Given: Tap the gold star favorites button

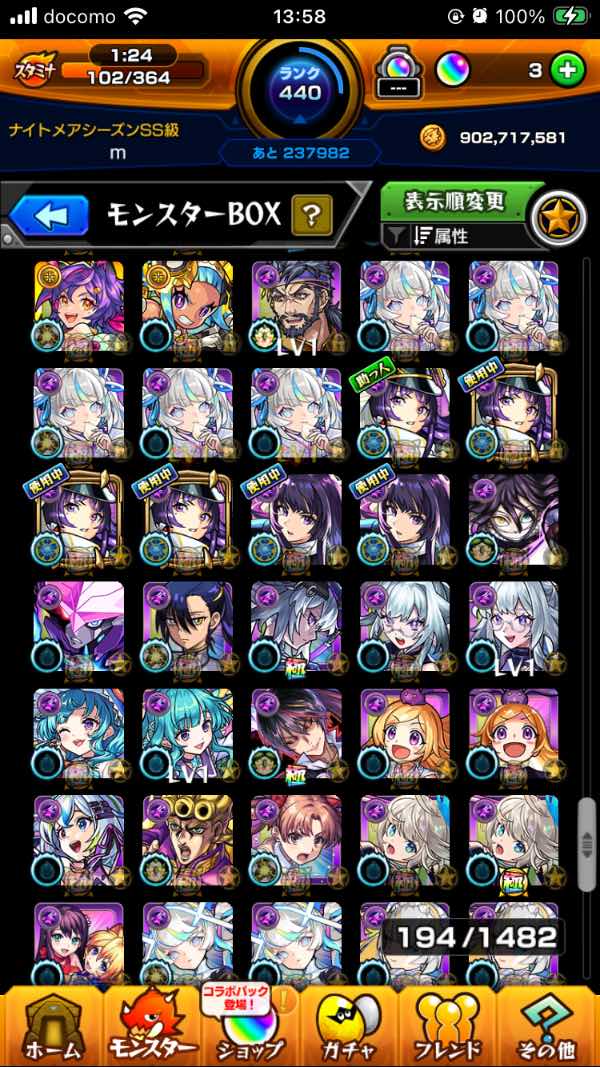Looking at the screenshot, I should (559, 219).
